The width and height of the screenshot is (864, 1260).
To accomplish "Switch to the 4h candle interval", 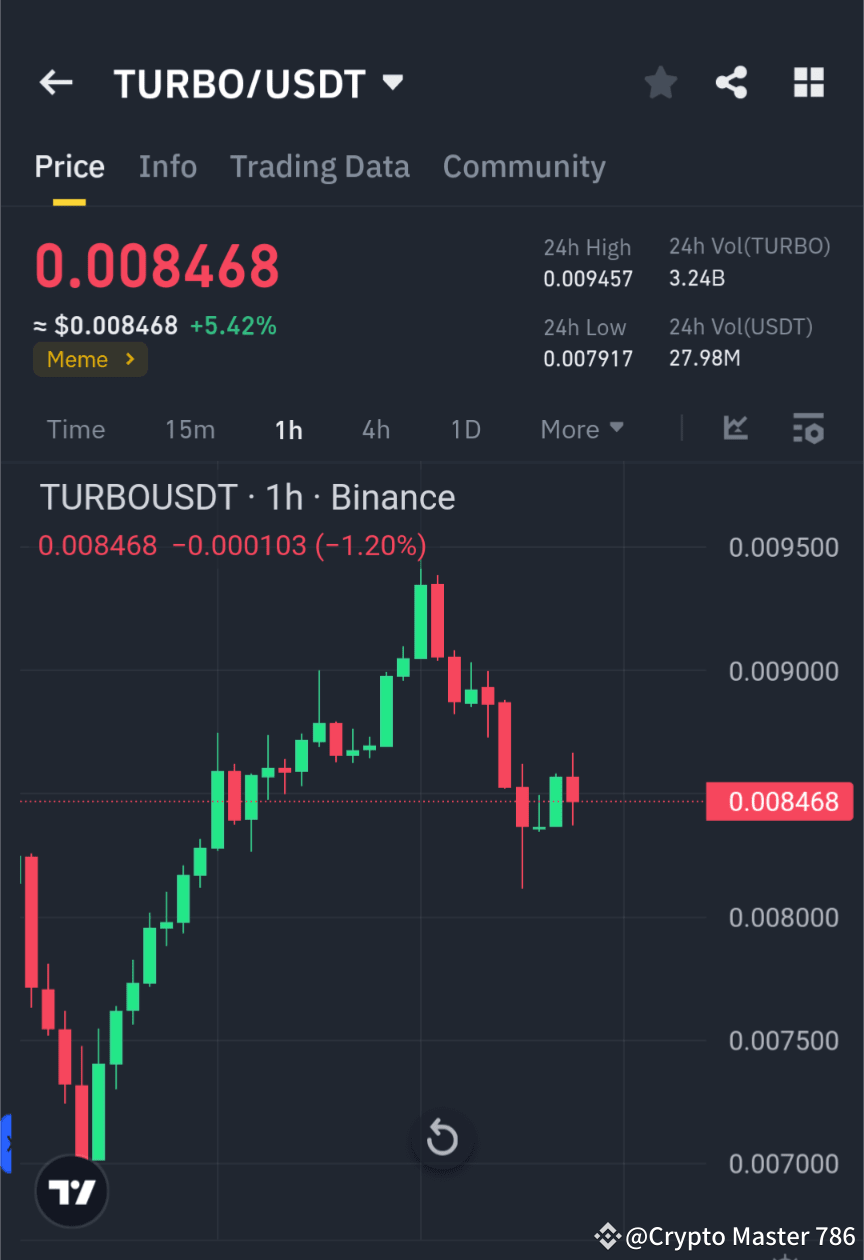I will [376, 429].
